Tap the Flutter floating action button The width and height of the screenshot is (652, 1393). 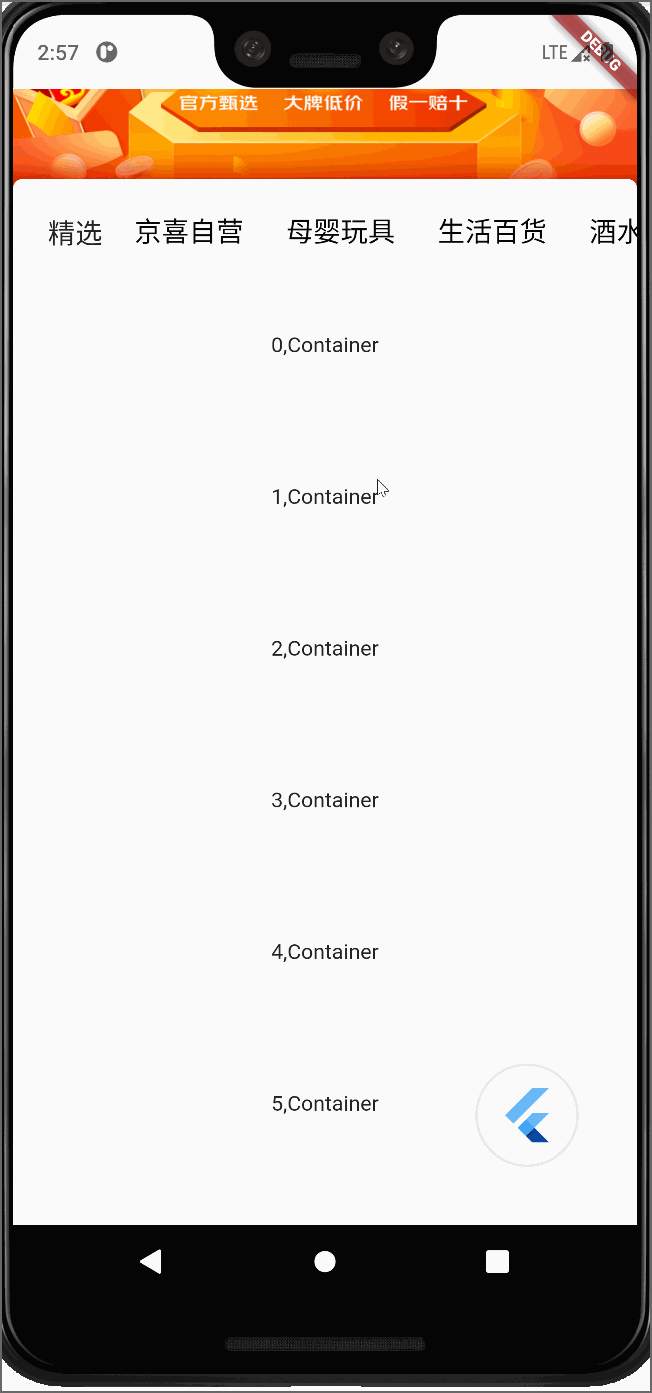pyautogui.click(x=527, y=1115)
